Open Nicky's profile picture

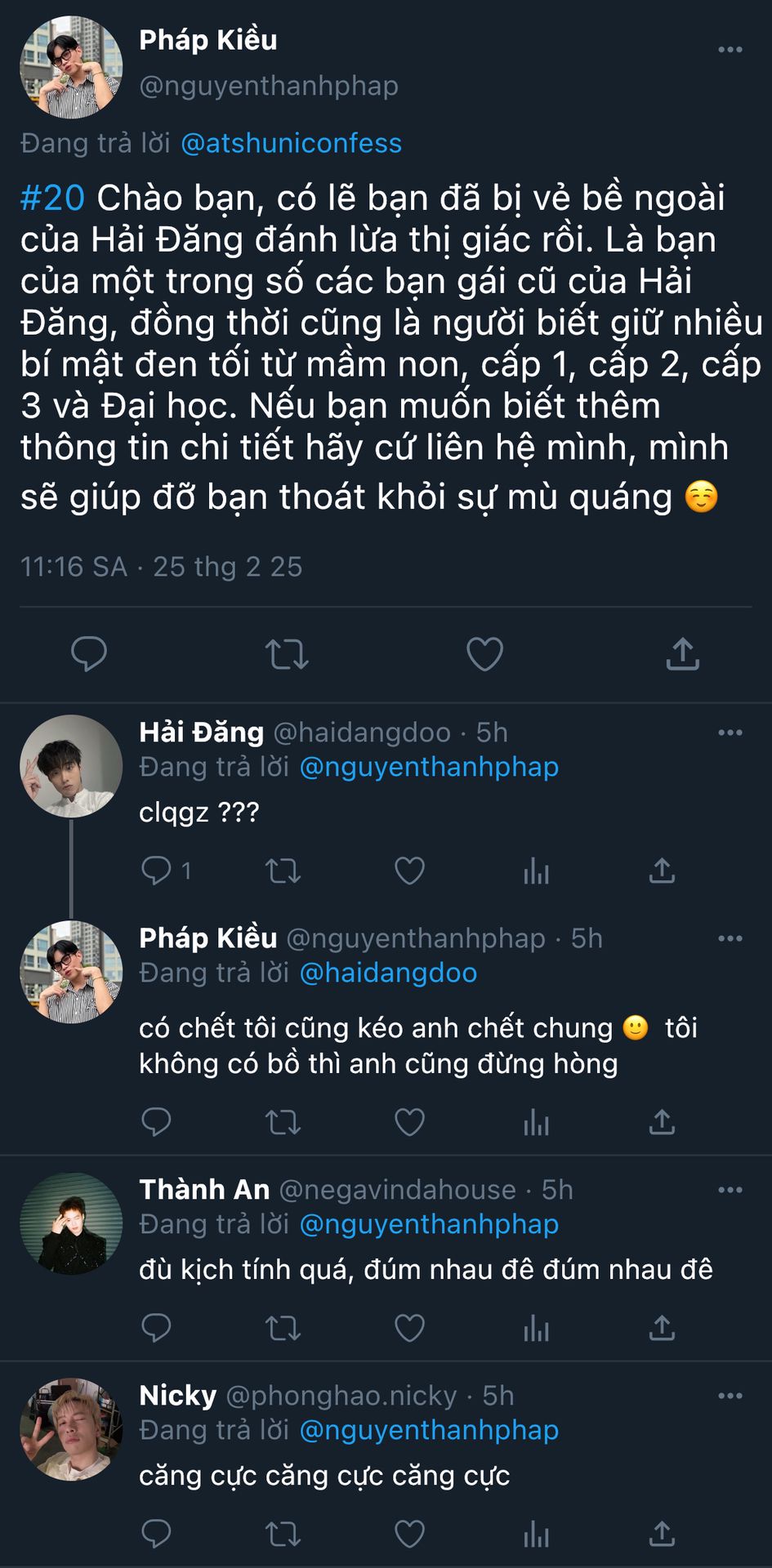click(x=71, y=1429)
